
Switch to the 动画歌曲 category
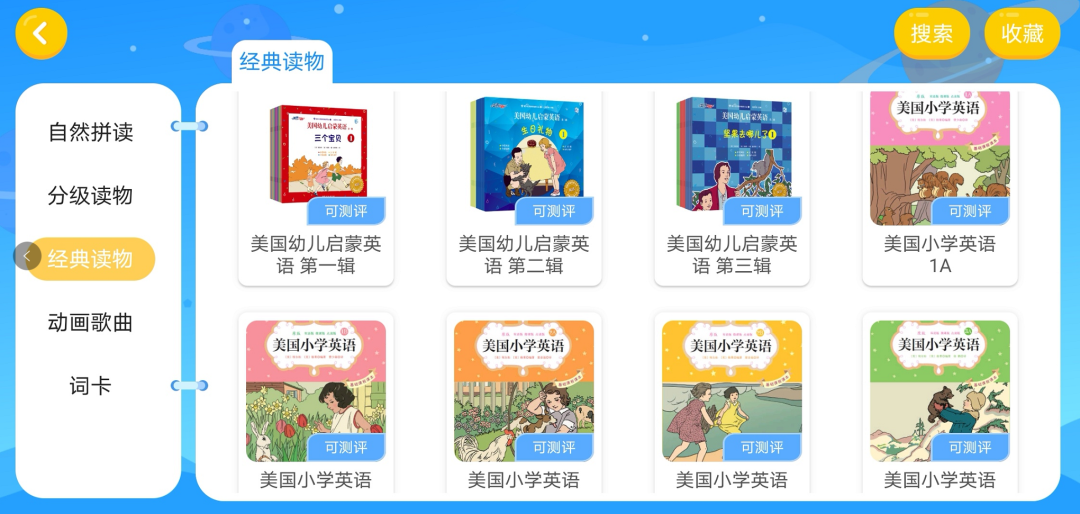[91, 323]
